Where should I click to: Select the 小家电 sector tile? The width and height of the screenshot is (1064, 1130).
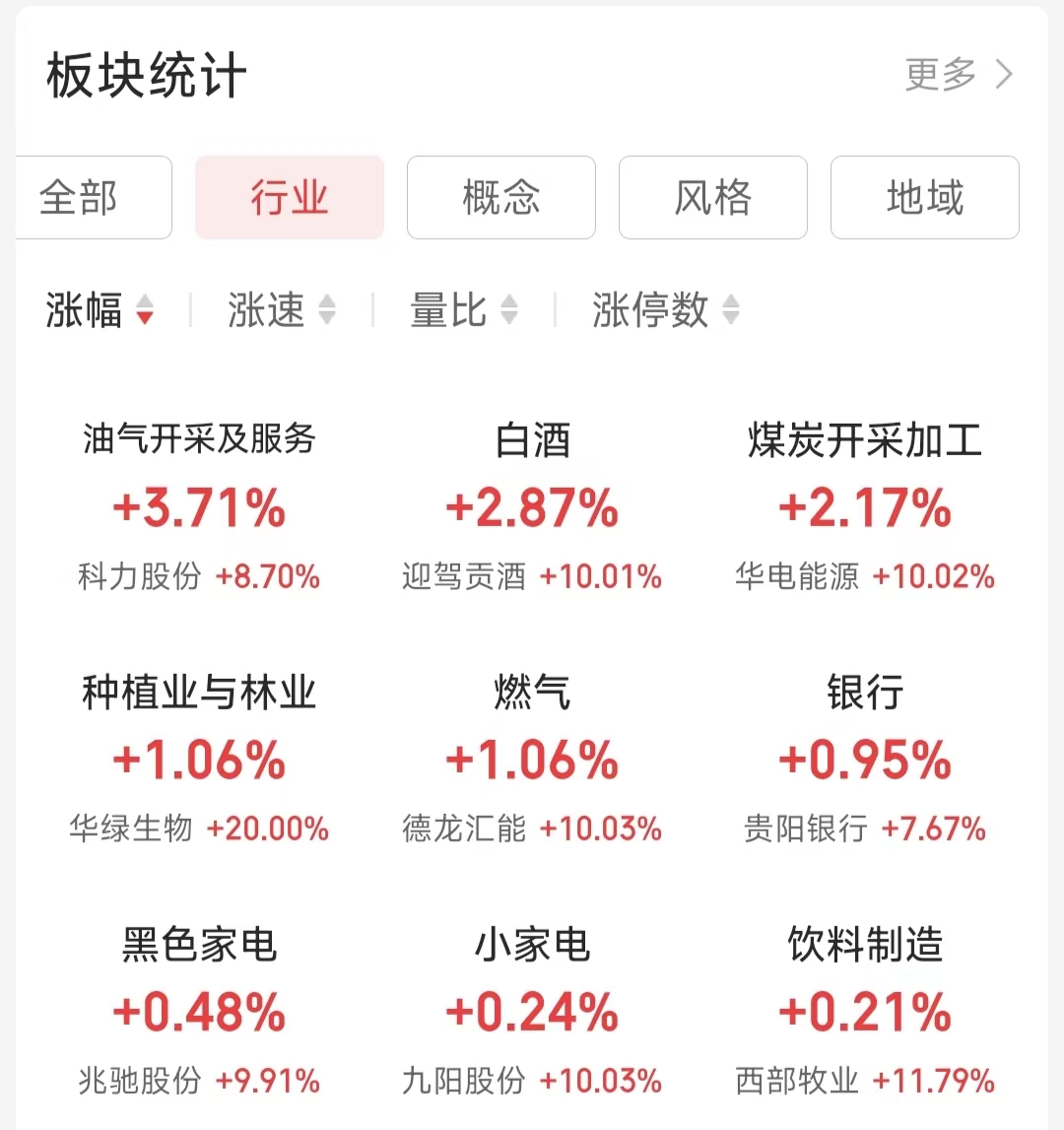coord(532,1012)
